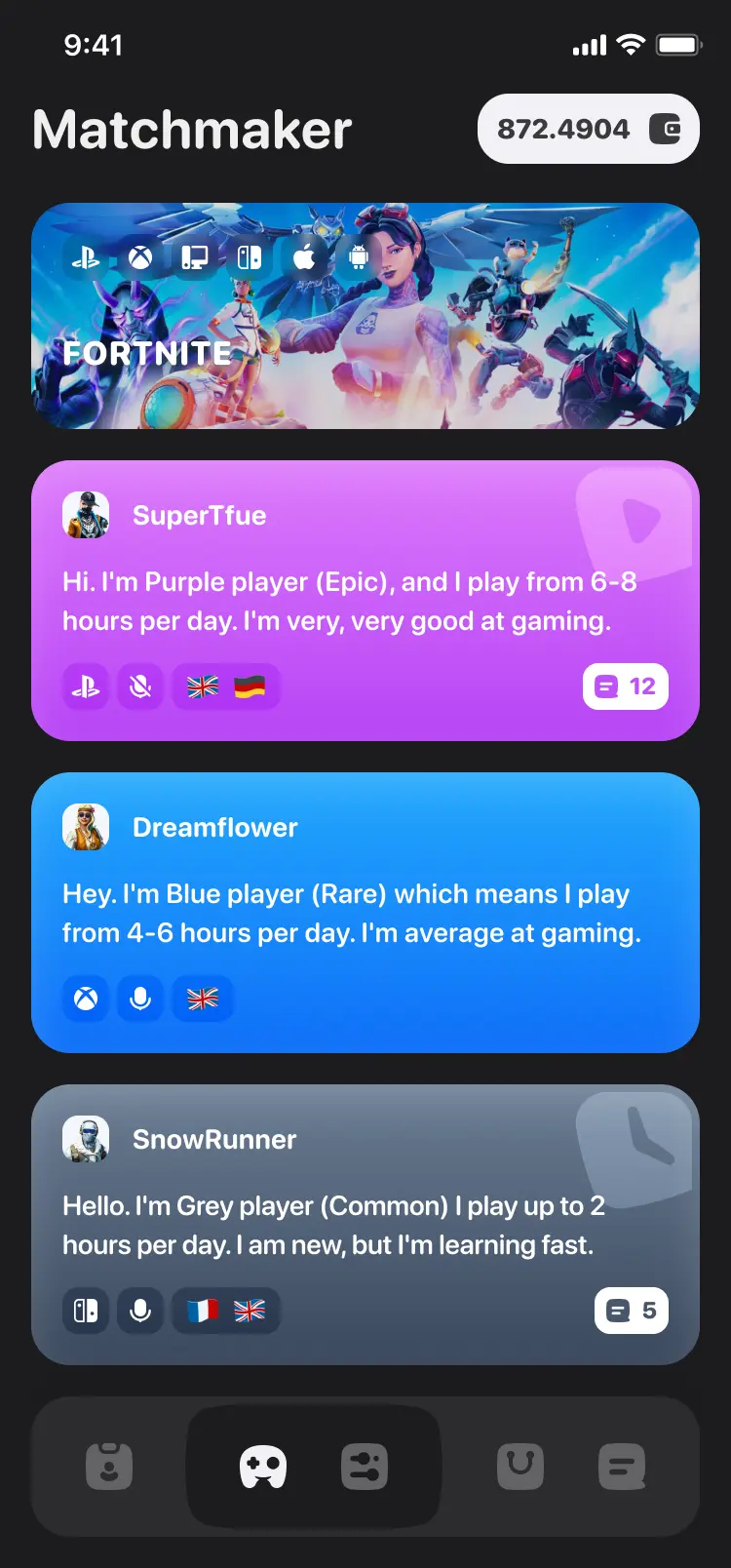Open Dreamflower's player card

(x=365, y=897)
